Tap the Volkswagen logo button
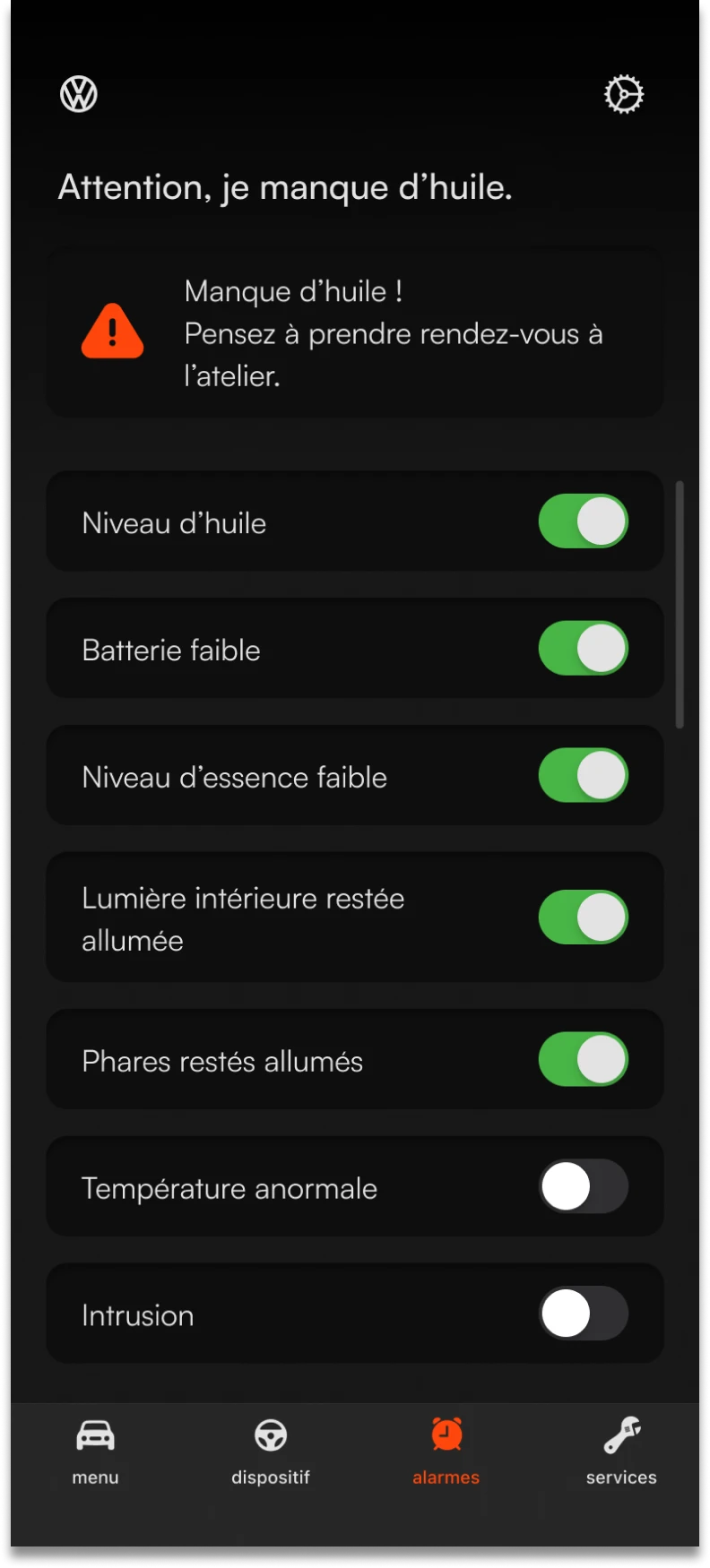Screen dimensions: 710x1568 tap(79, 94)
